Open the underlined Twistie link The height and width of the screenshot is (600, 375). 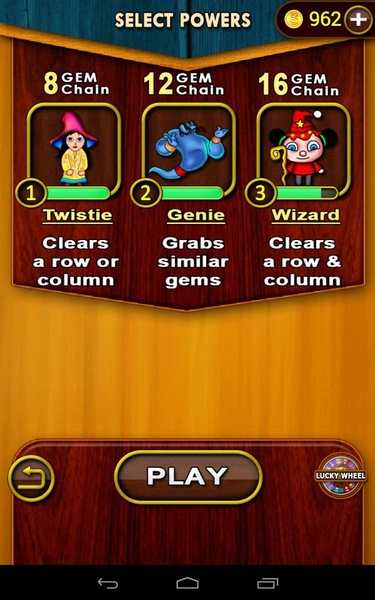(78, 215)
